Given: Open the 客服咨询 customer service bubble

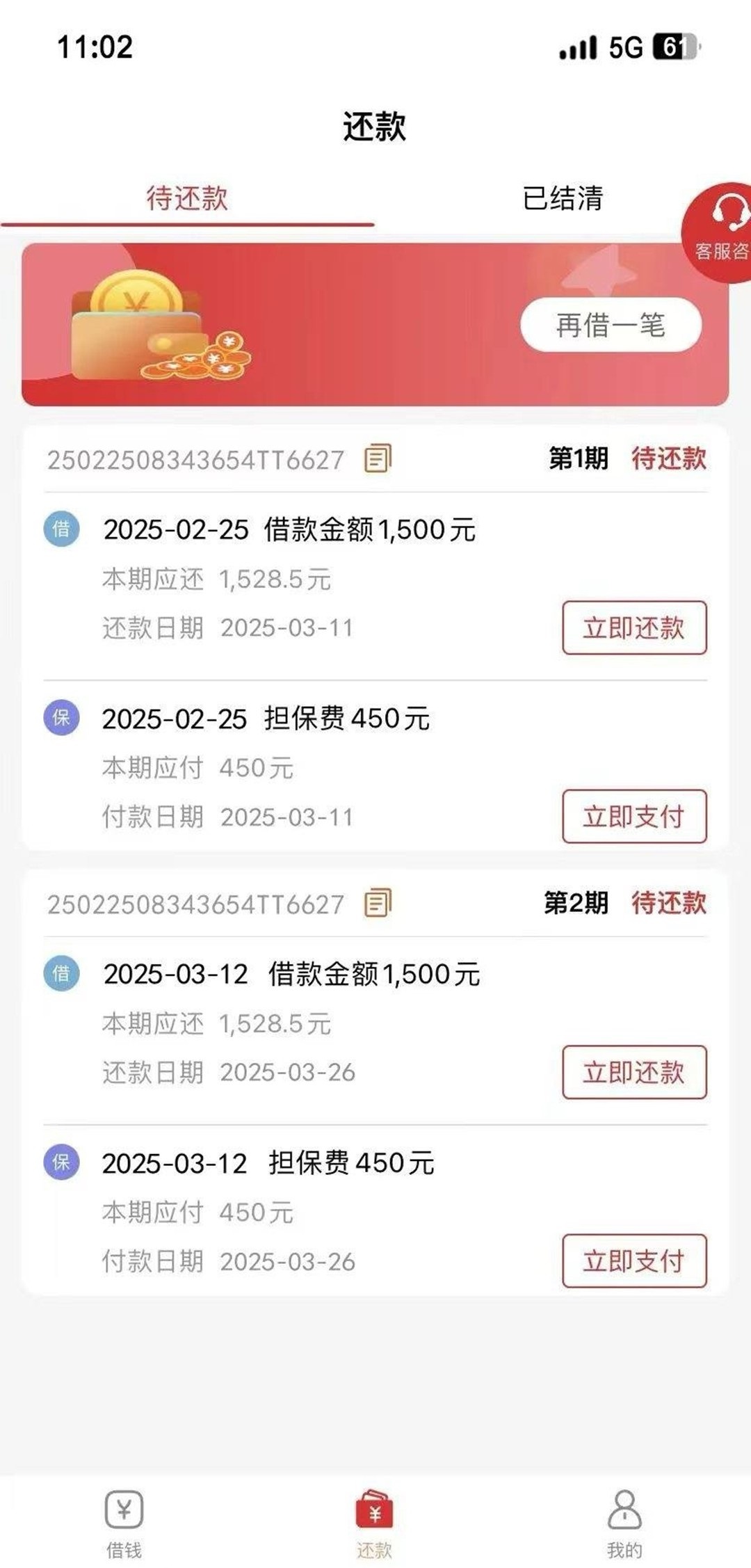Looking at the screenshot, I should point(720,232).
